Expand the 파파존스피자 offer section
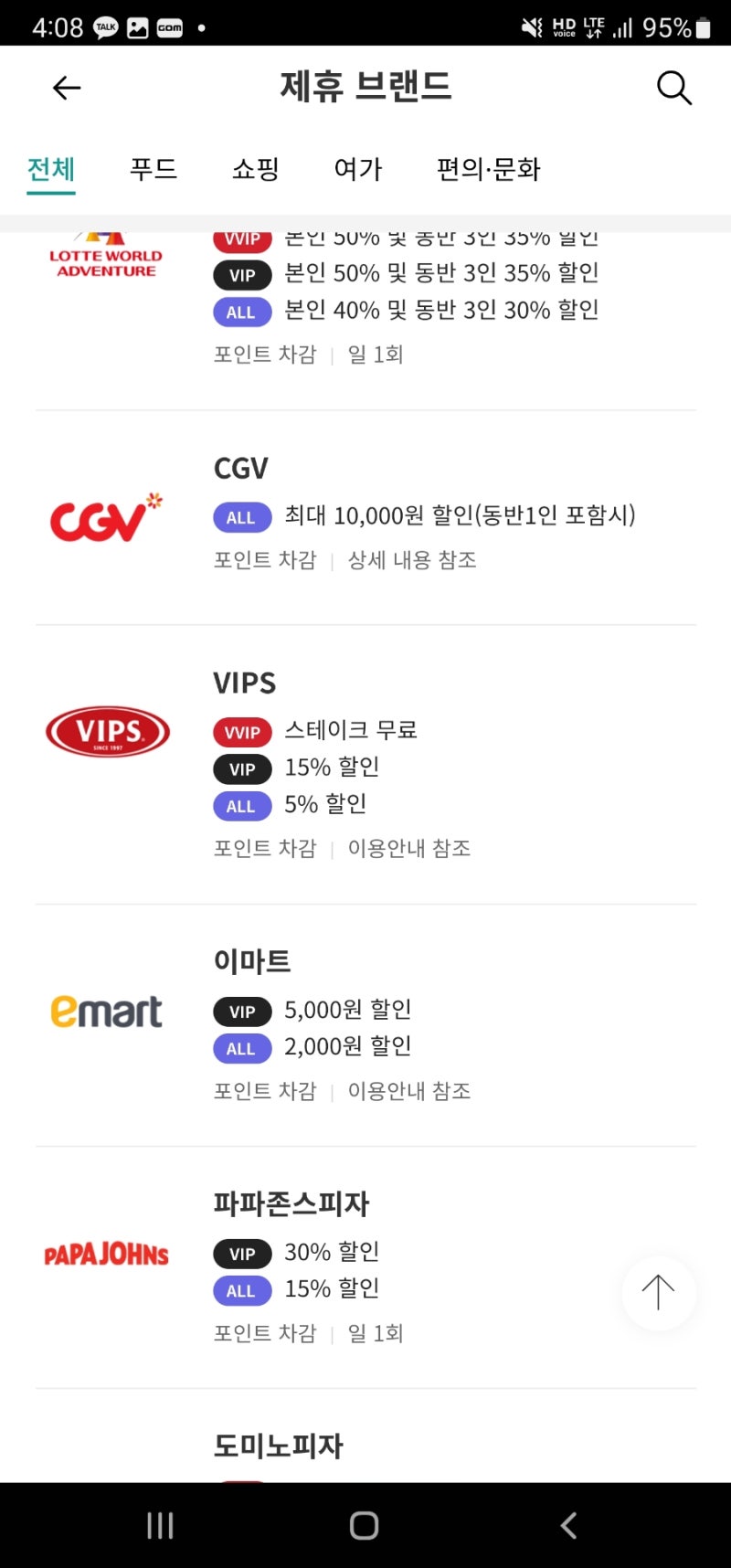This screenshot has width=731, height=1568. 290,1204
